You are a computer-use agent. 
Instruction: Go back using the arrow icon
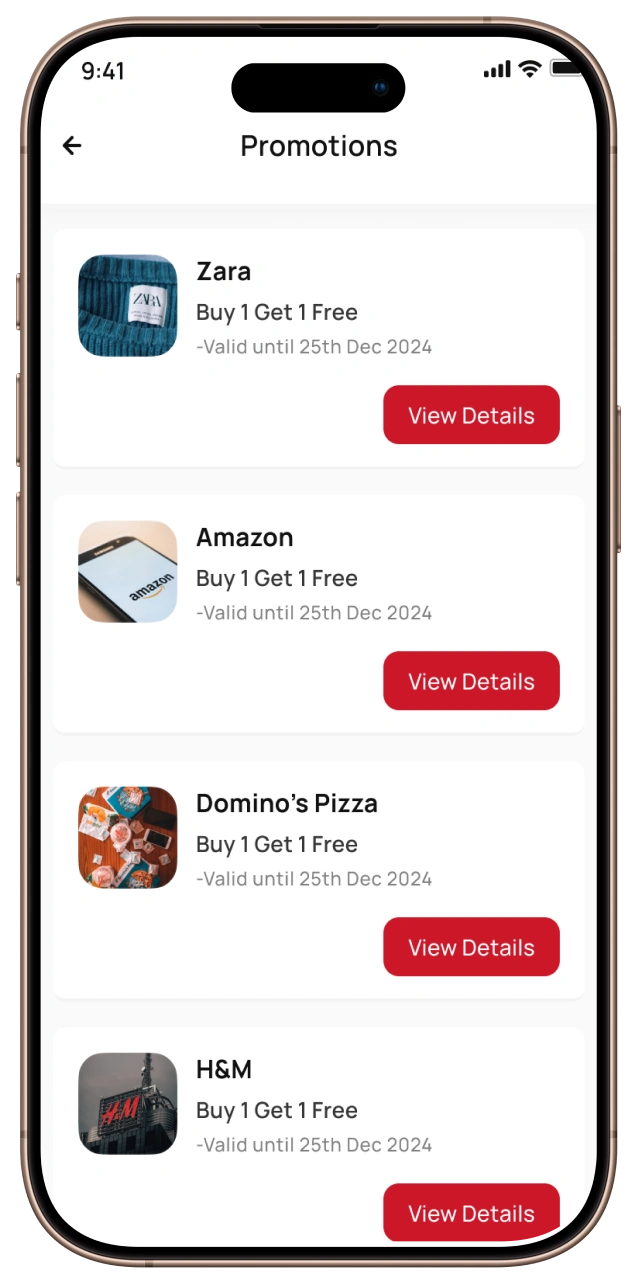(72, 146)
